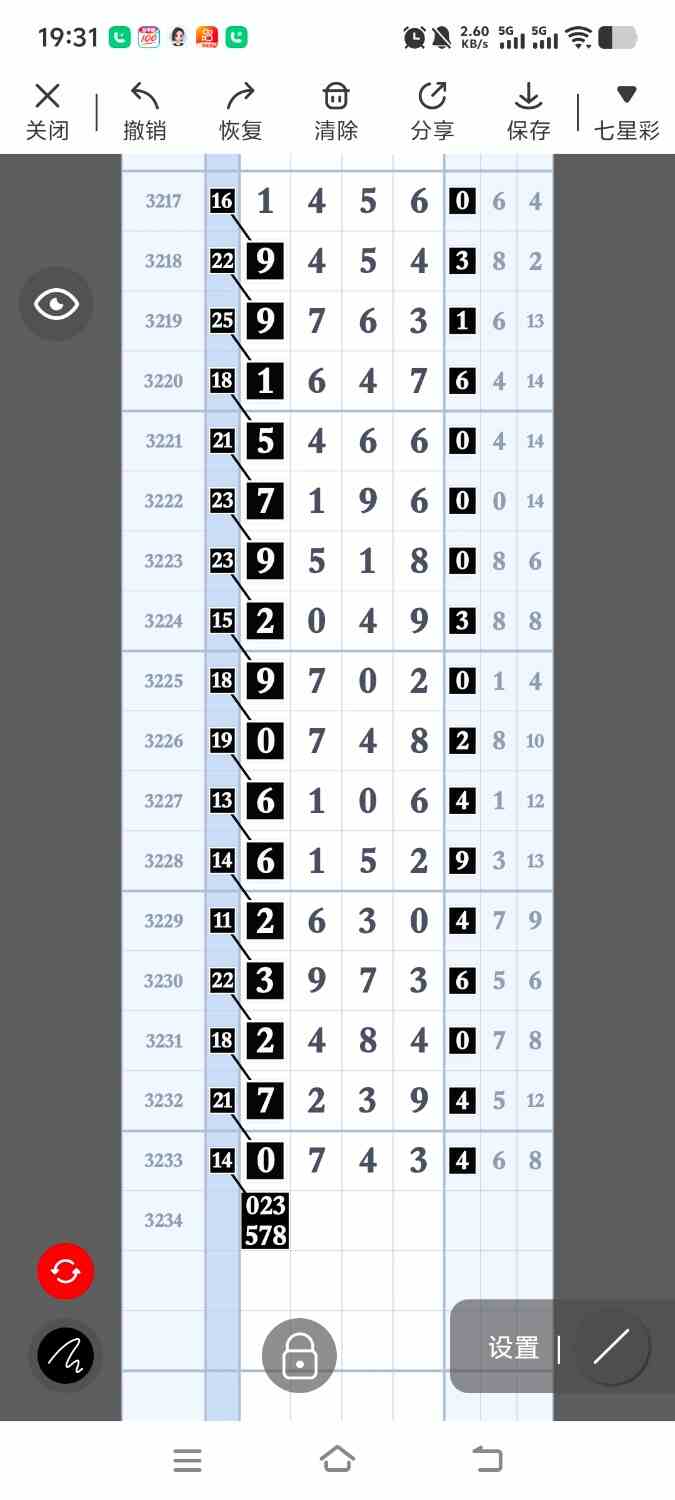Go to the system home screen
Image resolution: width=675 pixels, height=1500 pixels.
[337, 1460]
